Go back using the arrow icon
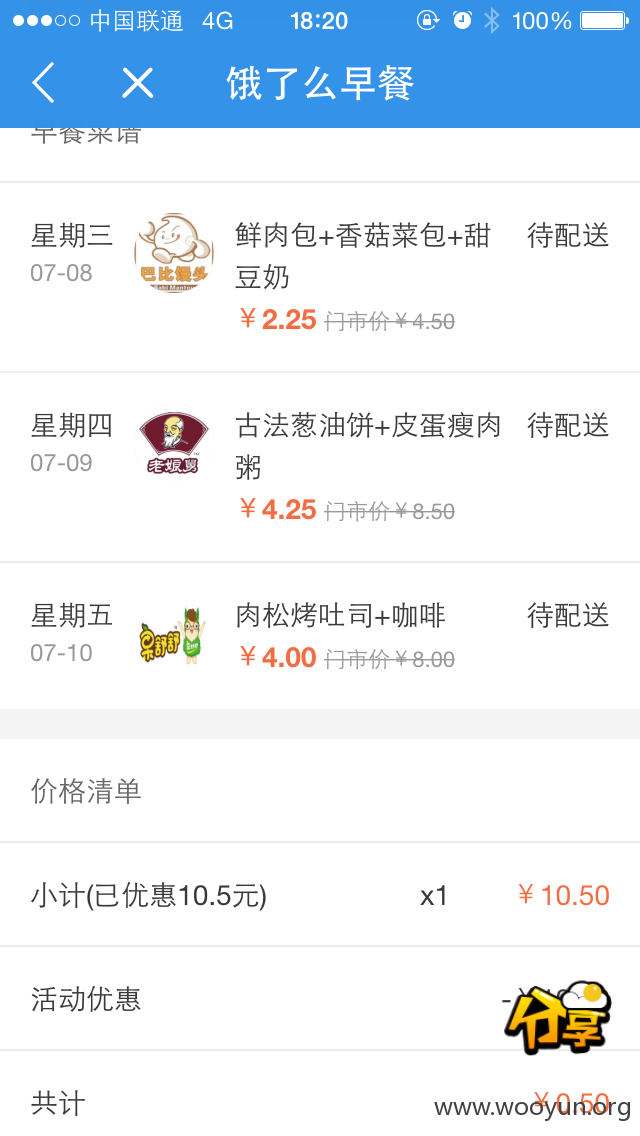The width and height of the screenshot is (640, 1136). (43, 82)
